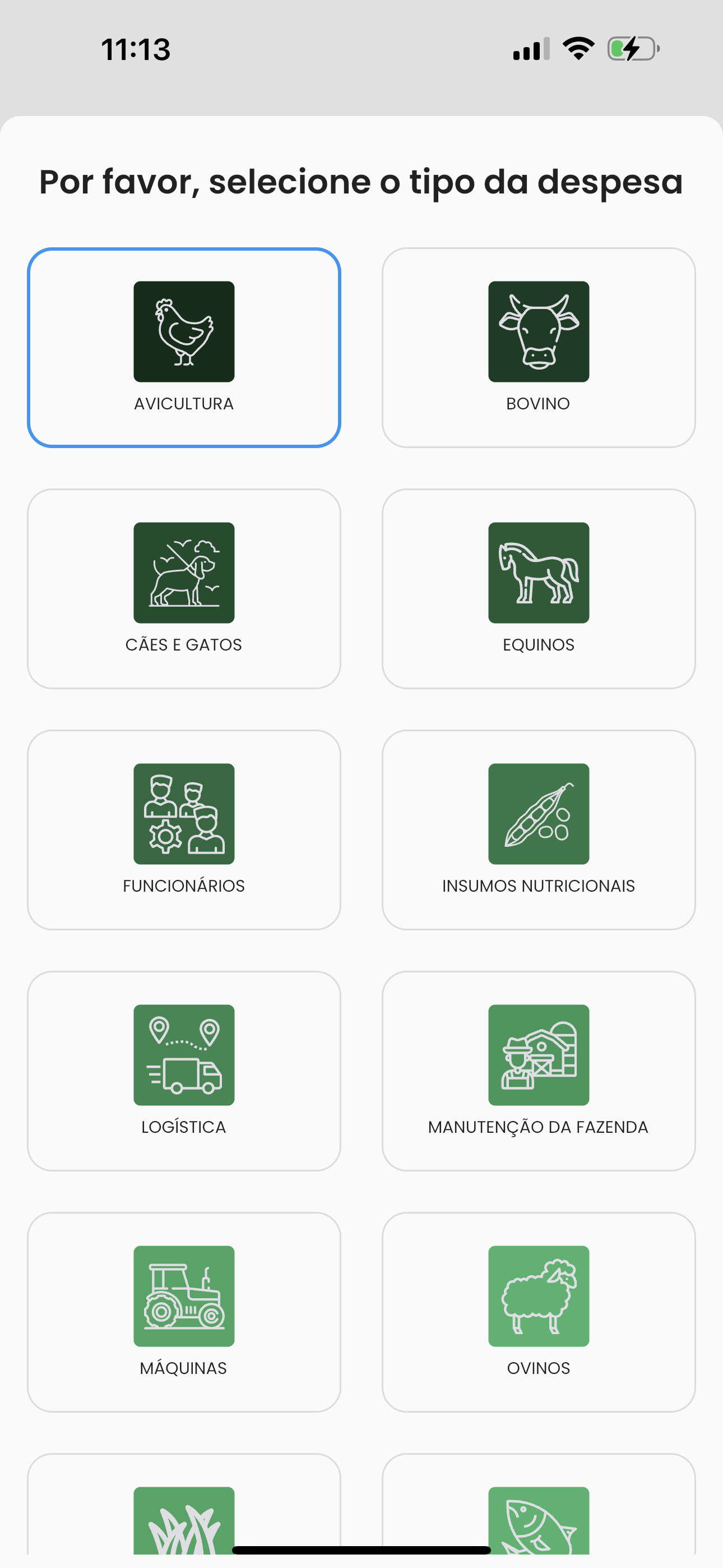Select Funcionários as the expense type
This screenshot has width=723, height=1568.
(x=184, y=829)
